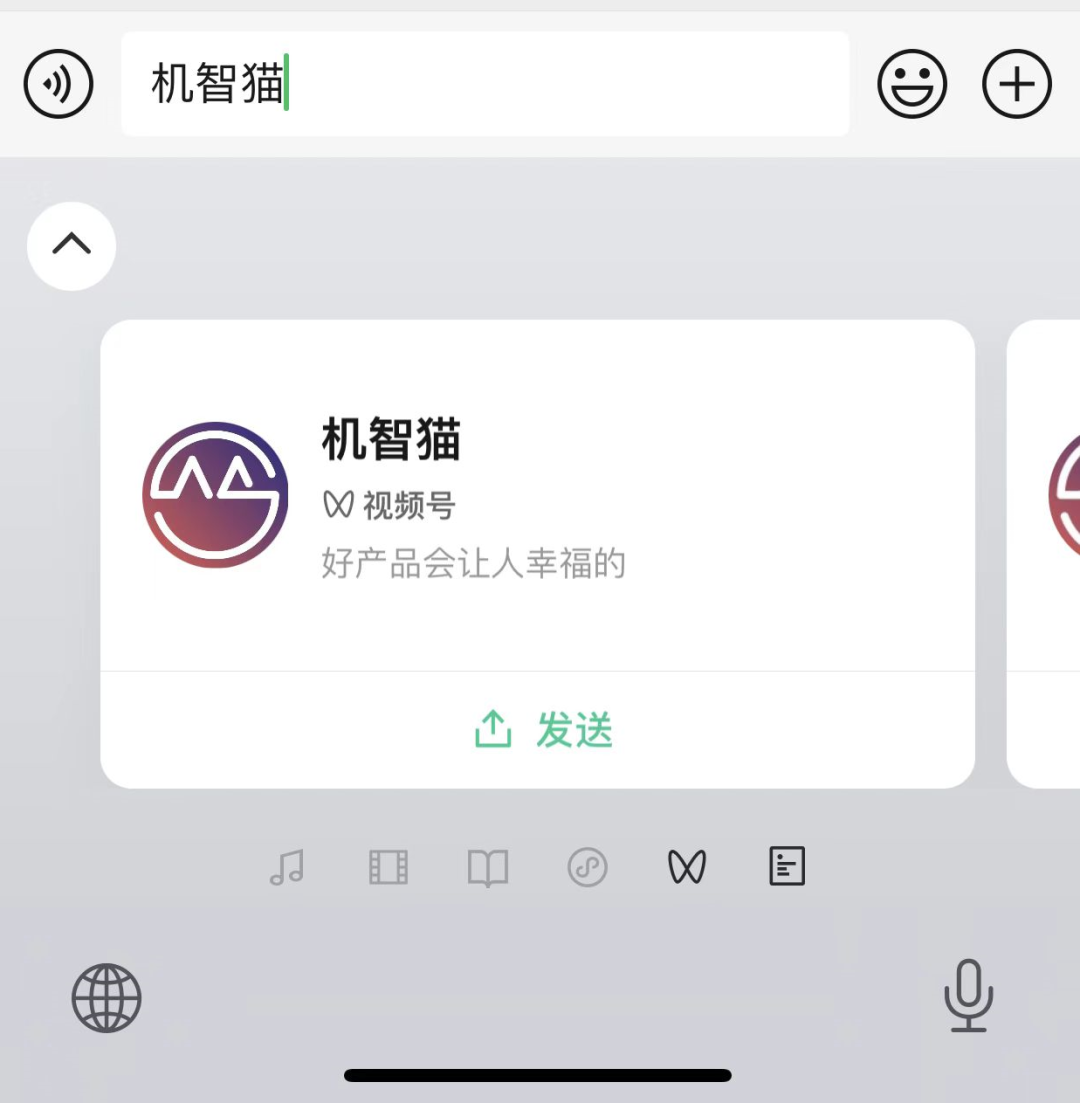The width and height of the screenshot is (1080, 1103).
Task: Send the 机智猫 channel card
Action: (x=541, y=730)
